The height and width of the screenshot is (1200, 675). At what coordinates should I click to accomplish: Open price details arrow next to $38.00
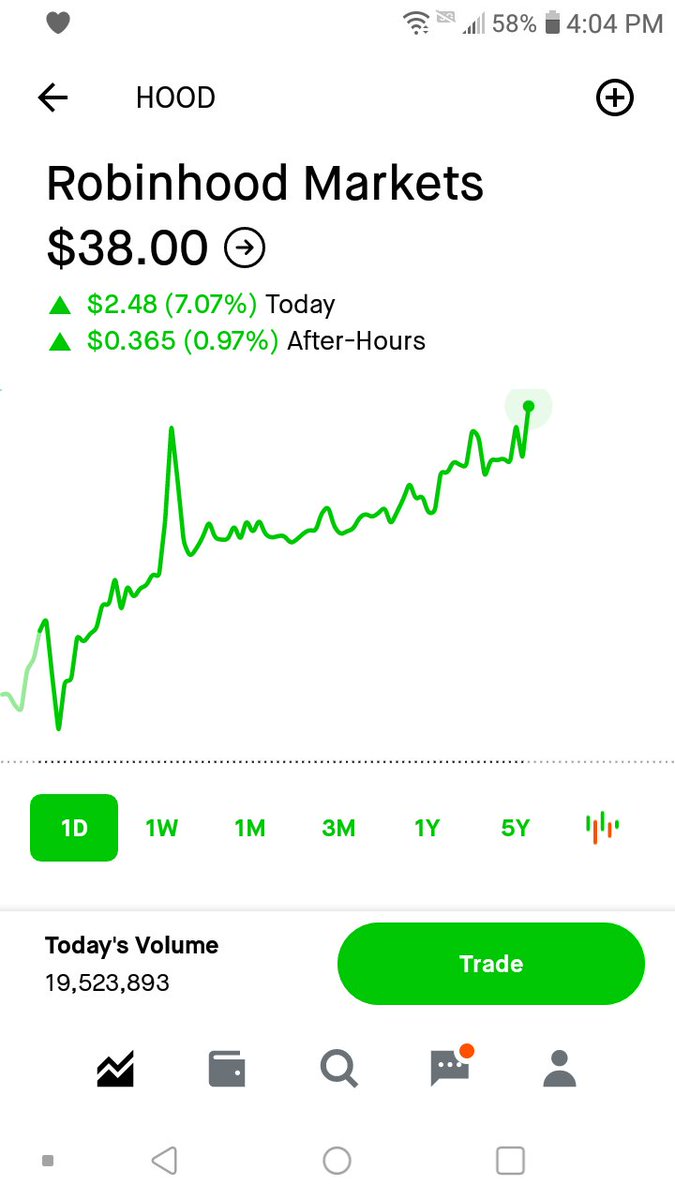click(x=245, y=248)
